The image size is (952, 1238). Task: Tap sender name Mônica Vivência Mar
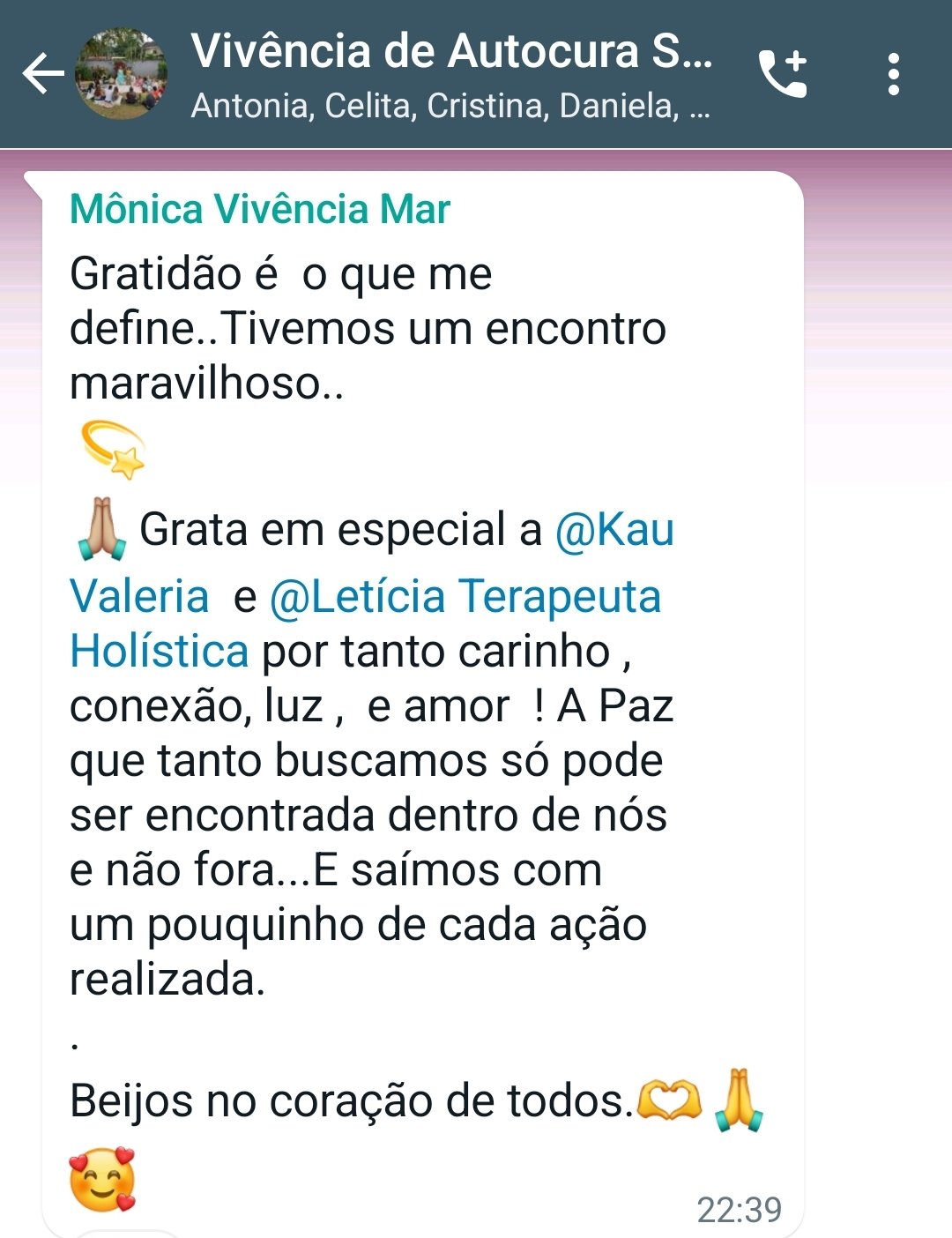click(x=260, y=210)
